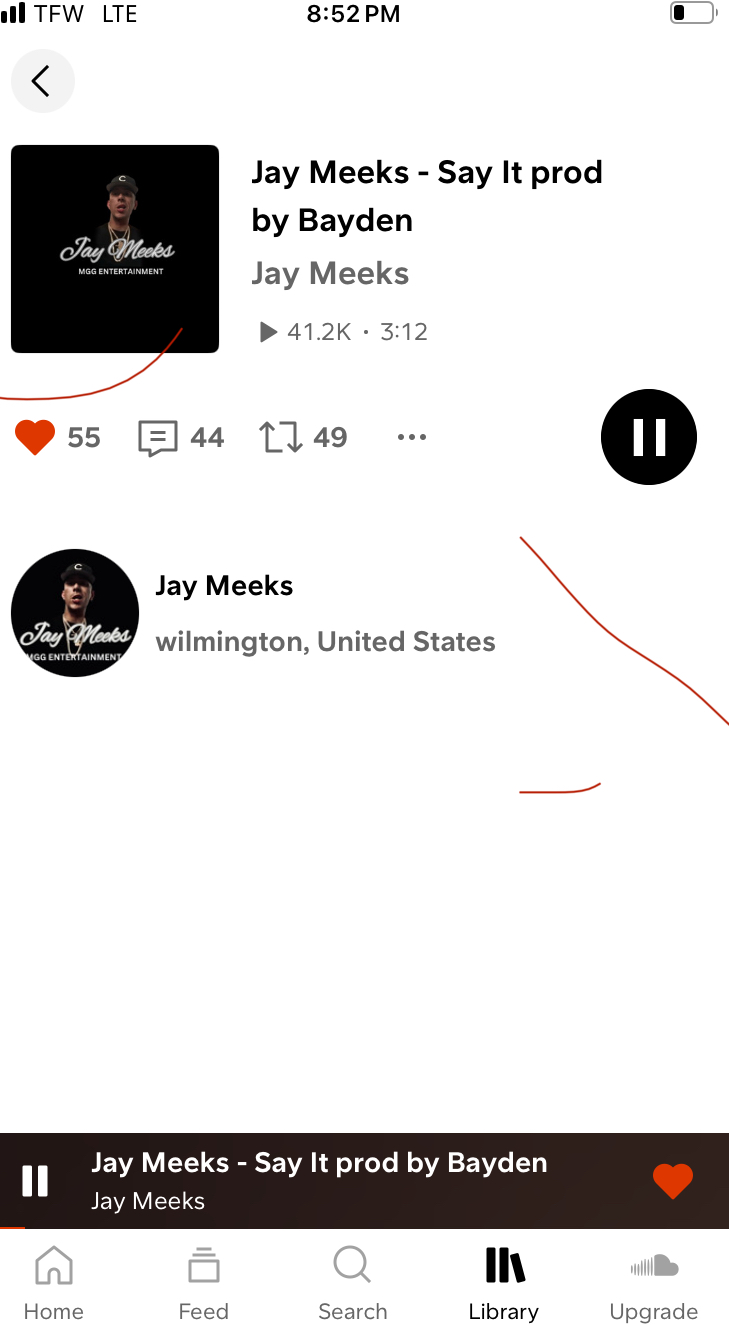This screenshot has width=729, height=1327.
Task: Open the track artwork image
Action: 115,249
